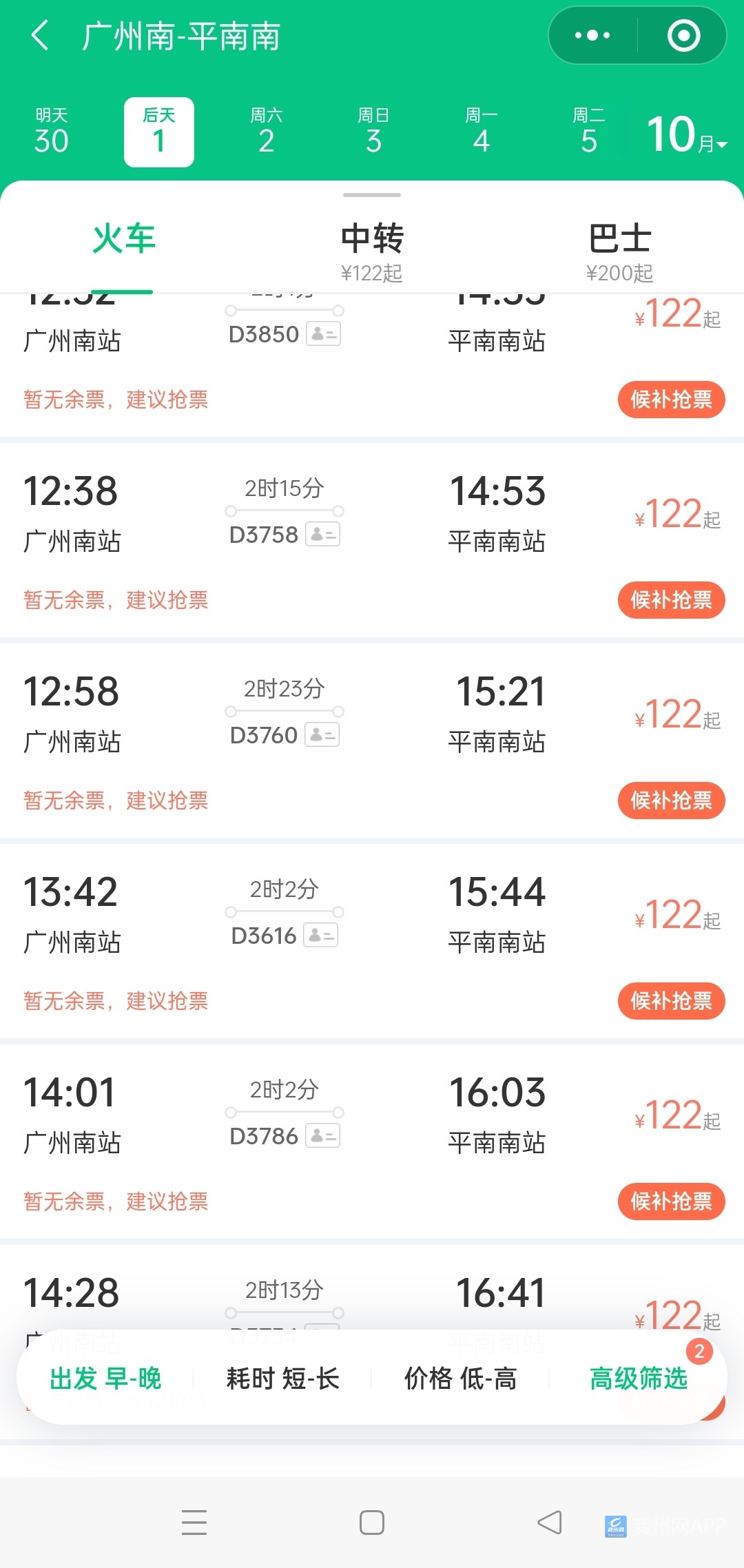Sort by 价格 低-高
744x1568 pixels.
click(x=460, y=1379)
